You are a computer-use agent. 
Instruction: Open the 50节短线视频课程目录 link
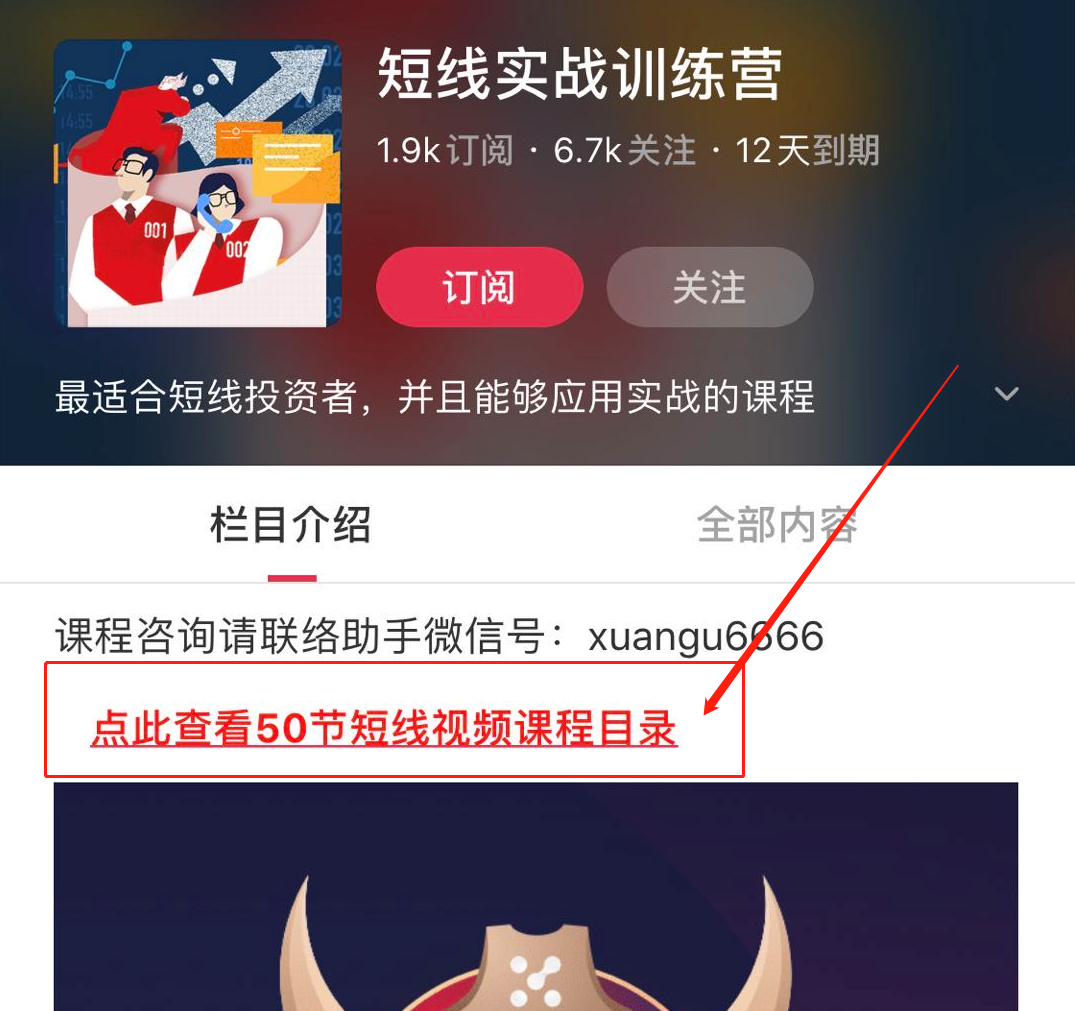coord(384,729)
